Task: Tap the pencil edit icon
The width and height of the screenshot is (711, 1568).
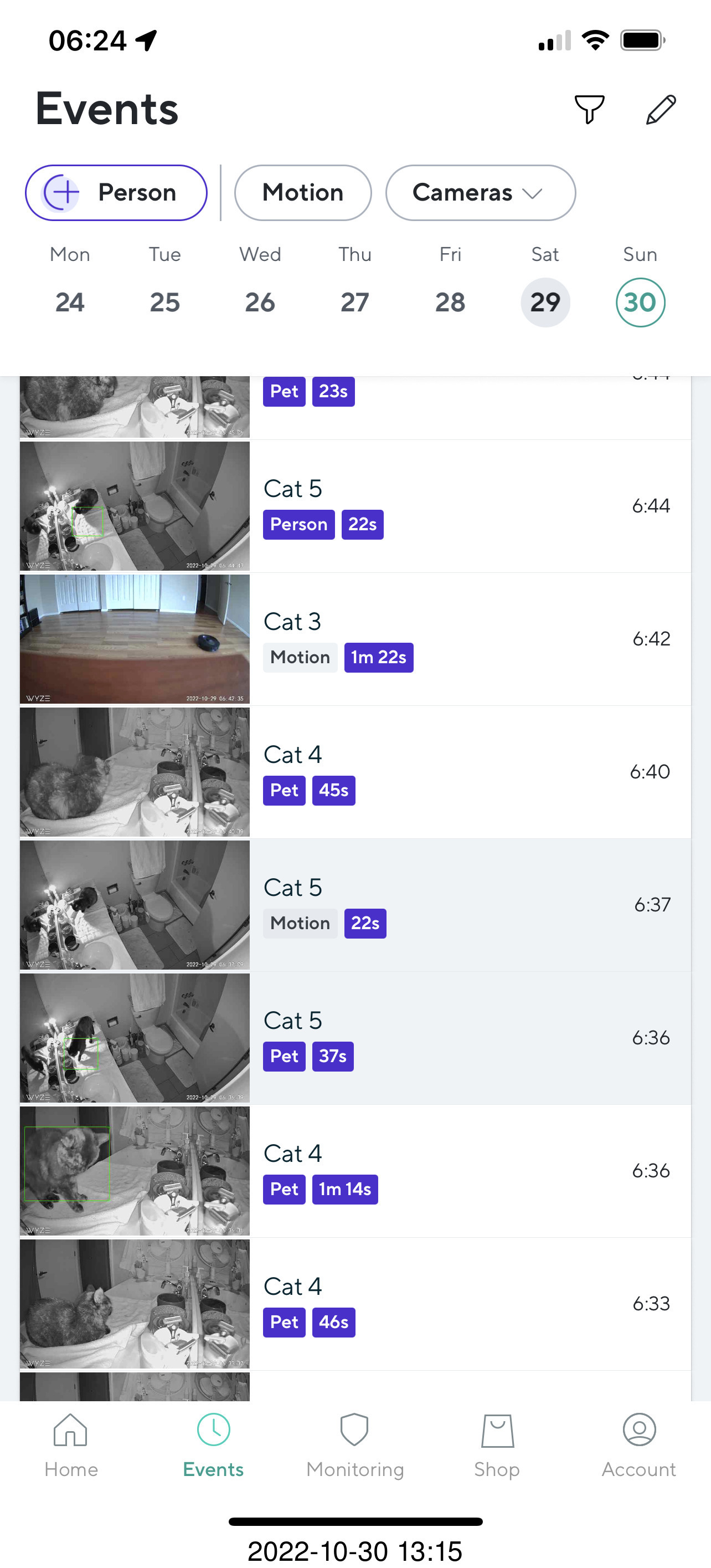Action: coord(661,110)
